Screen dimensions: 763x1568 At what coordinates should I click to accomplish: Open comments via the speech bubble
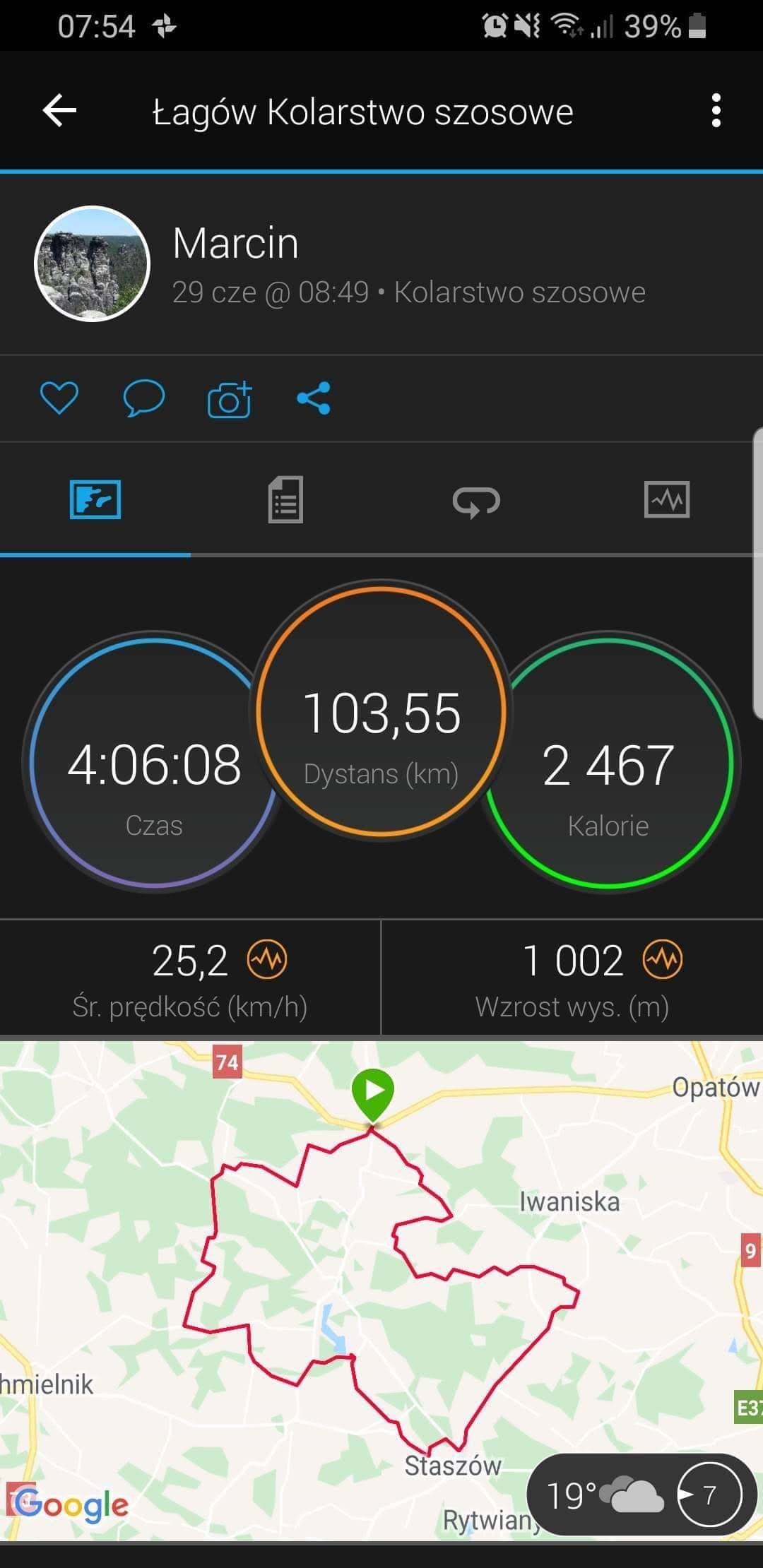[x=144, y=398]
